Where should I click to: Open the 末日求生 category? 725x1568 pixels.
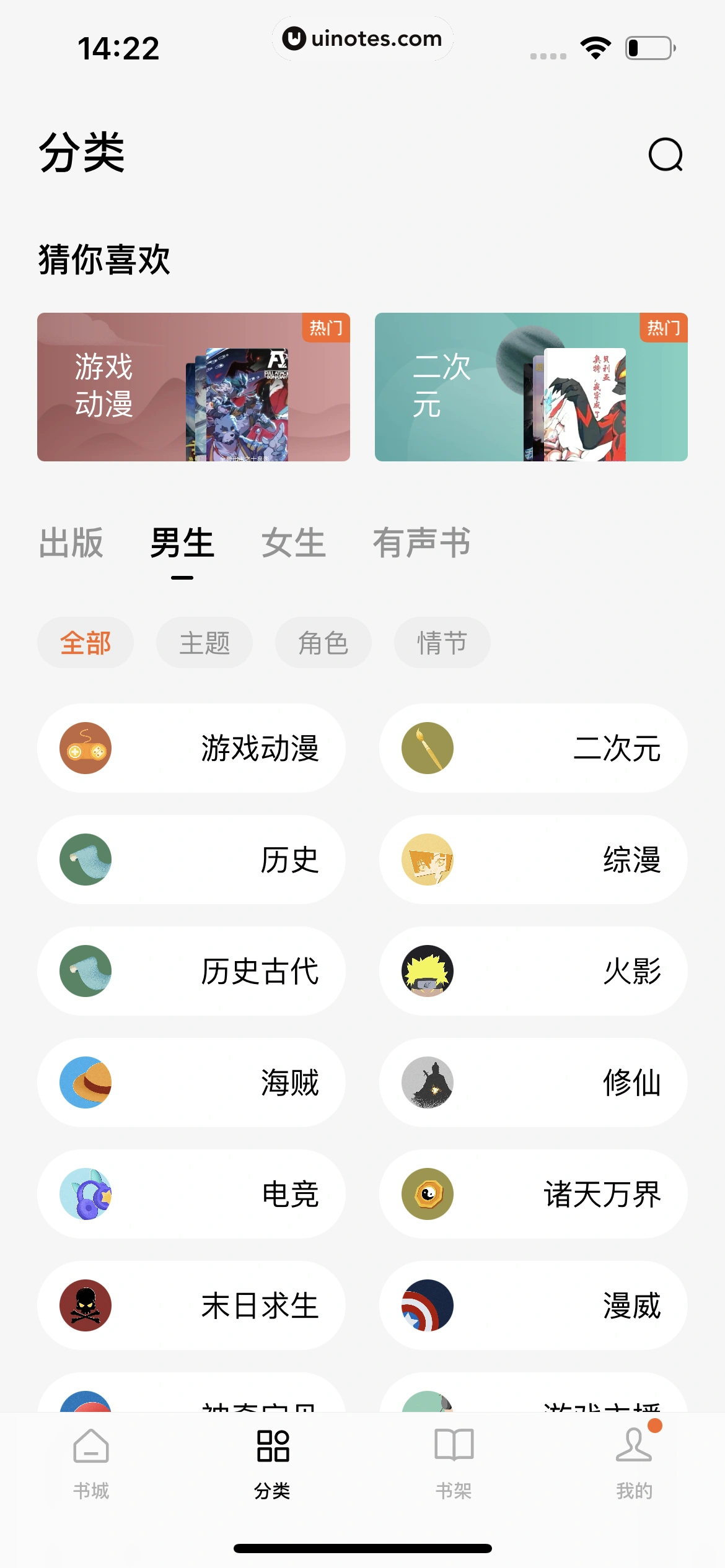pos(191,1305)
